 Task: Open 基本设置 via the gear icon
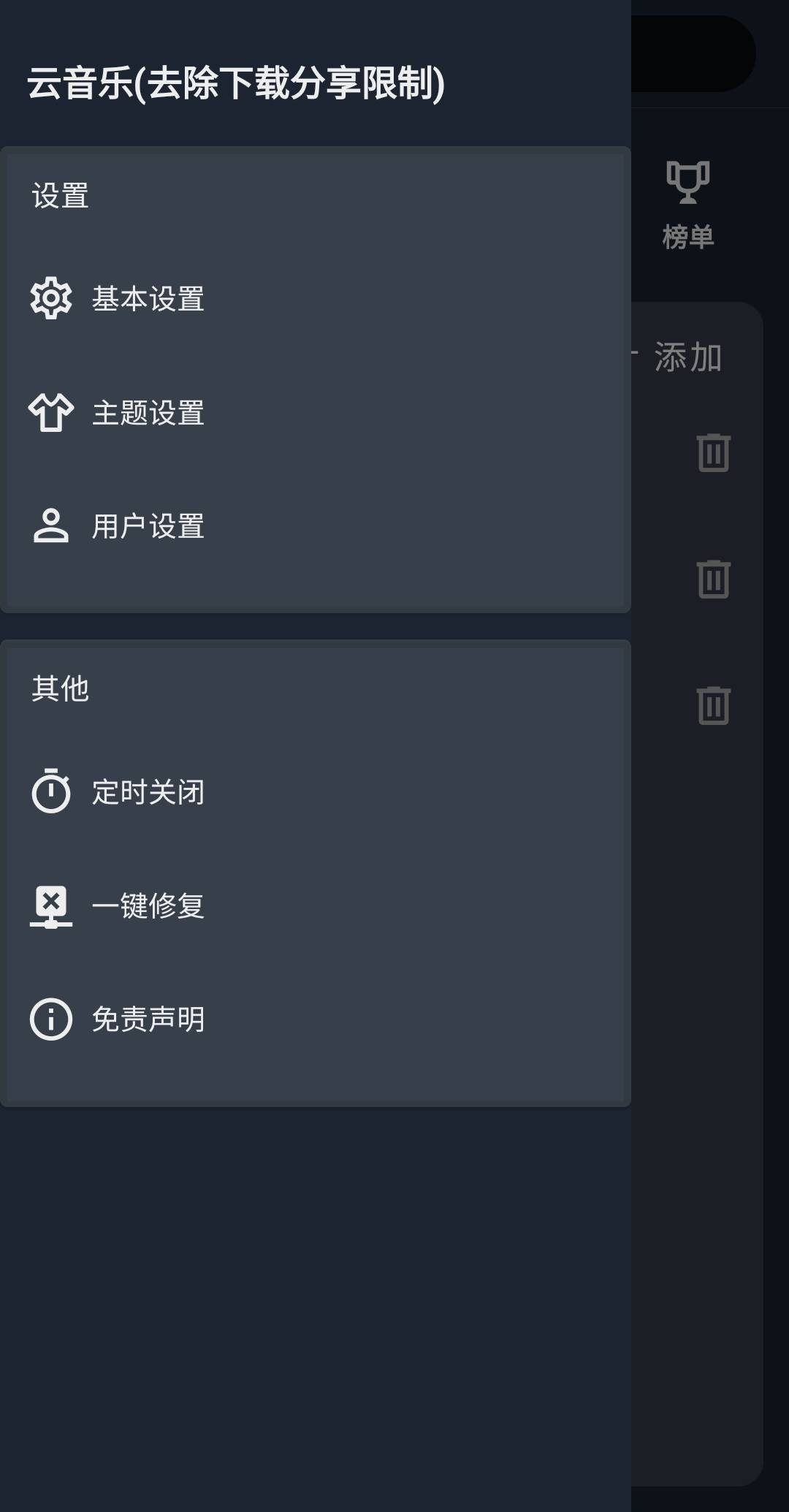[x=51, y=297]
